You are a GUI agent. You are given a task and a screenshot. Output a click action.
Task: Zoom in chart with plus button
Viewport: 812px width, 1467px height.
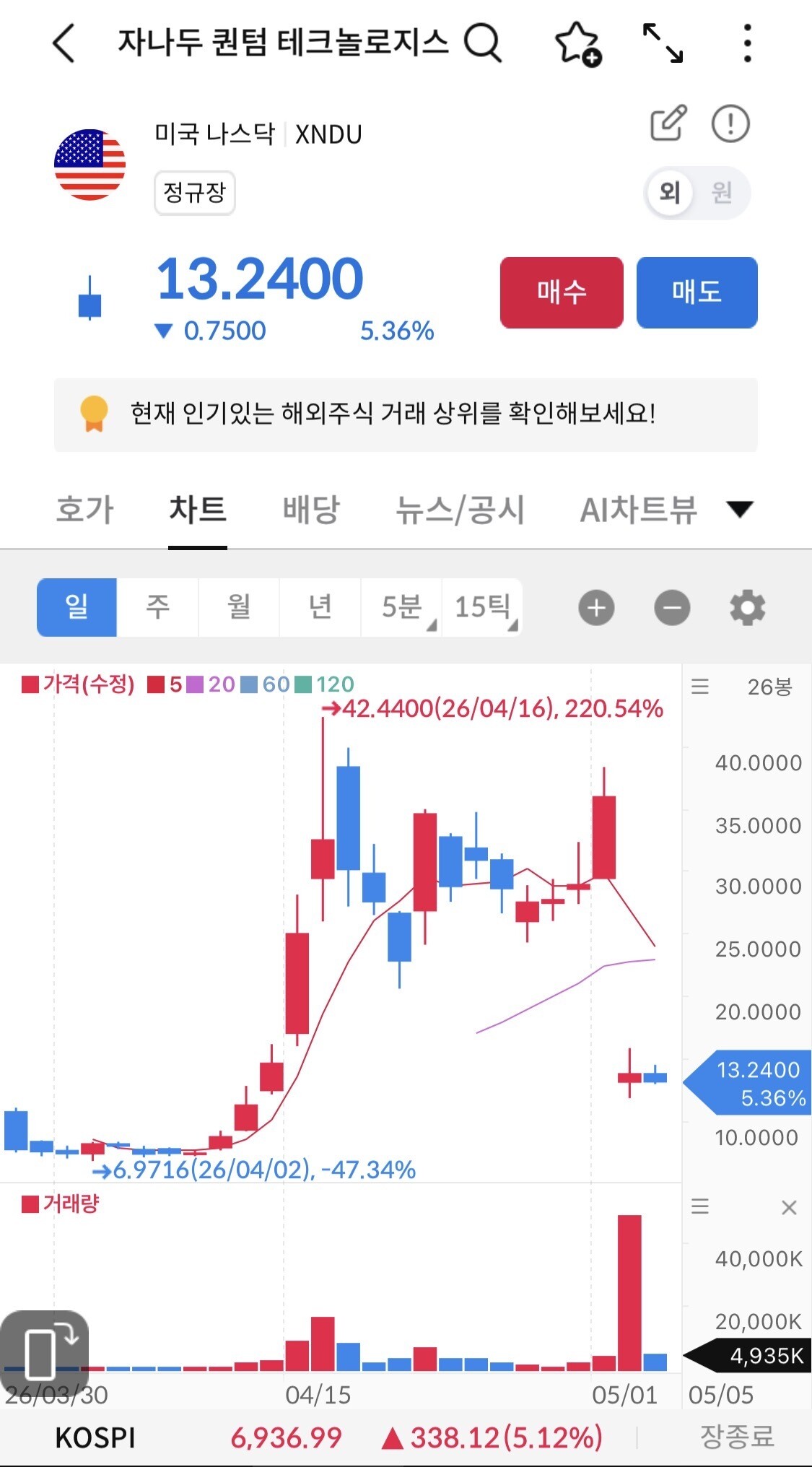[596, 608]
